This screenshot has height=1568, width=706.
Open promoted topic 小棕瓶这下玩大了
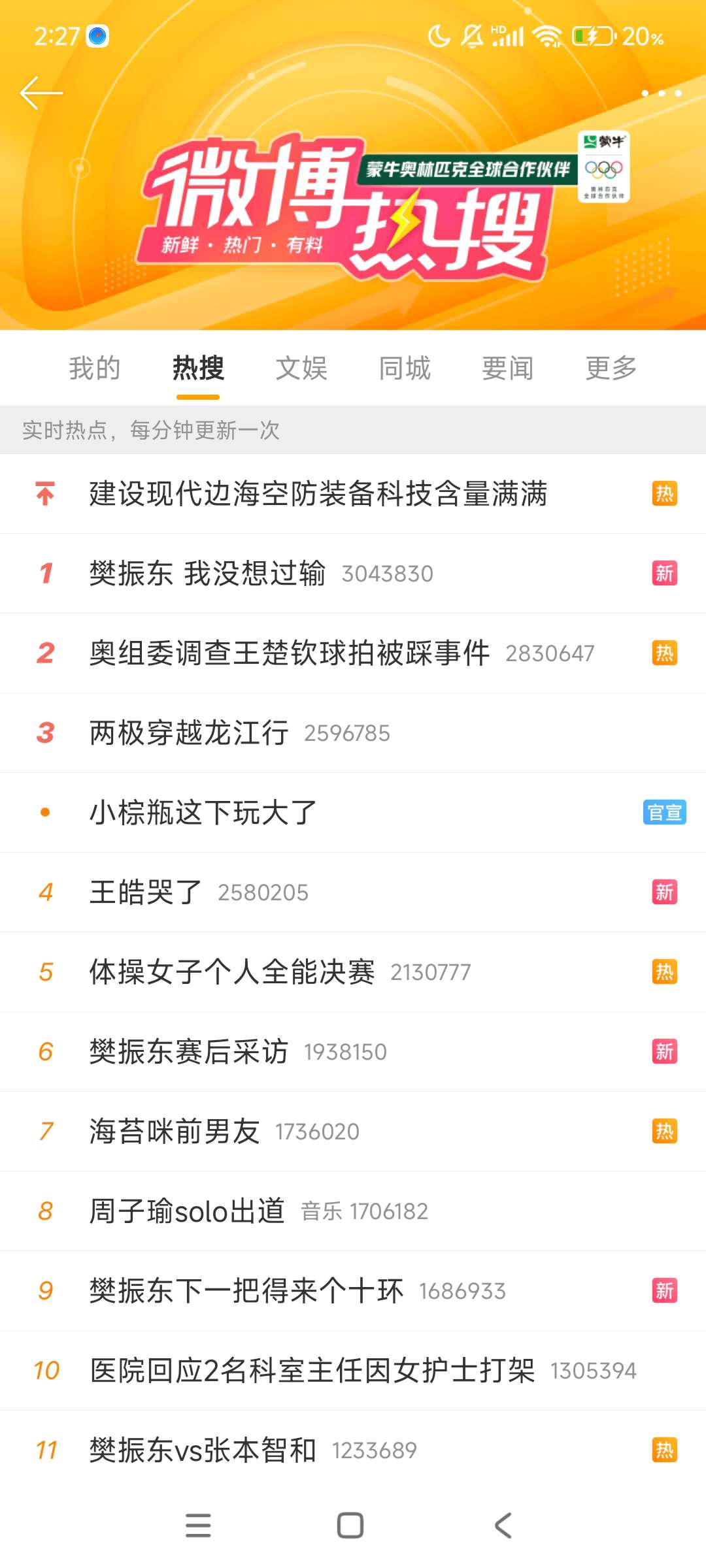click(x=203, y=813)
